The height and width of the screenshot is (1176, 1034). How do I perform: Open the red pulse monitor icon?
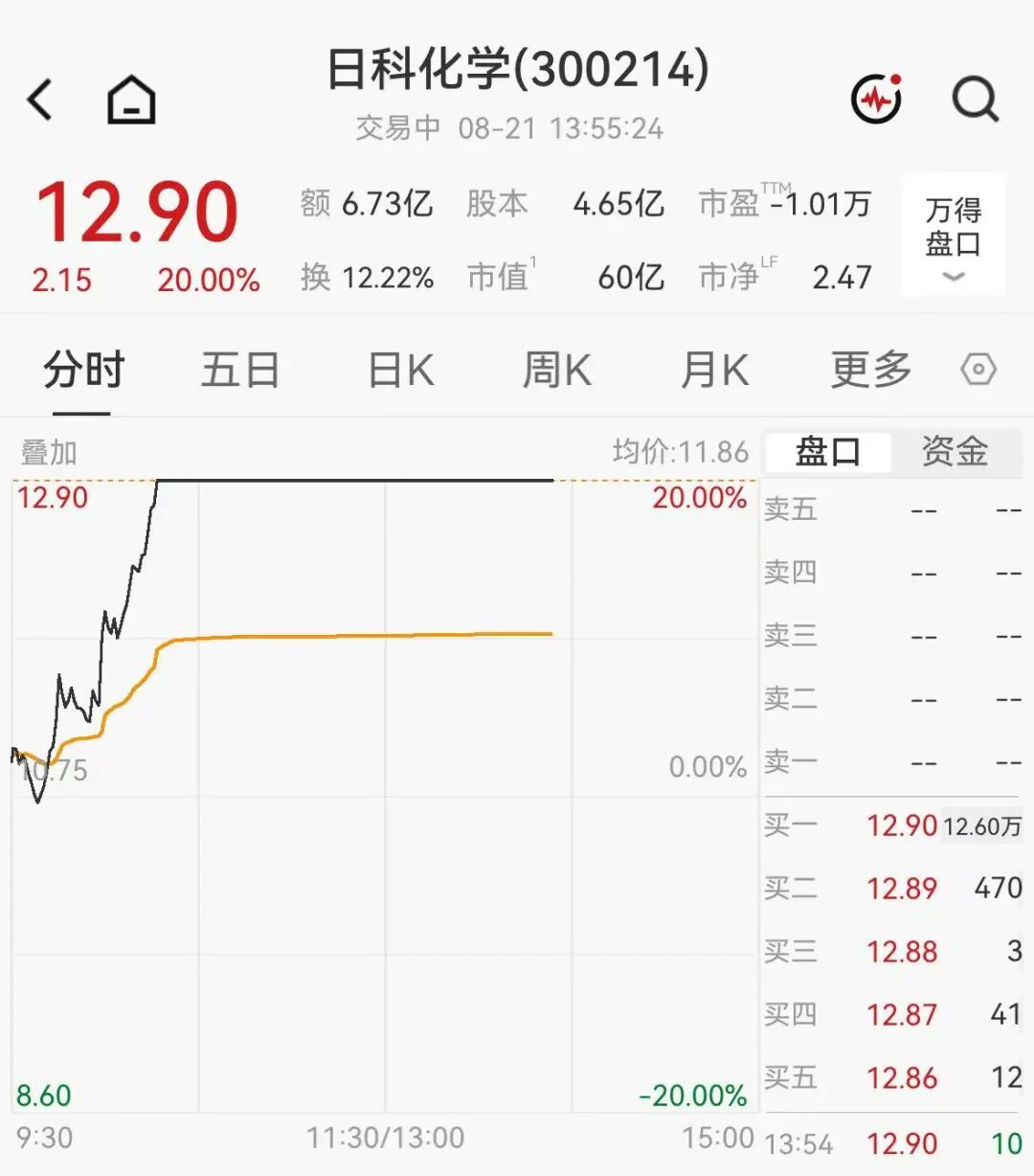[876, 99]
